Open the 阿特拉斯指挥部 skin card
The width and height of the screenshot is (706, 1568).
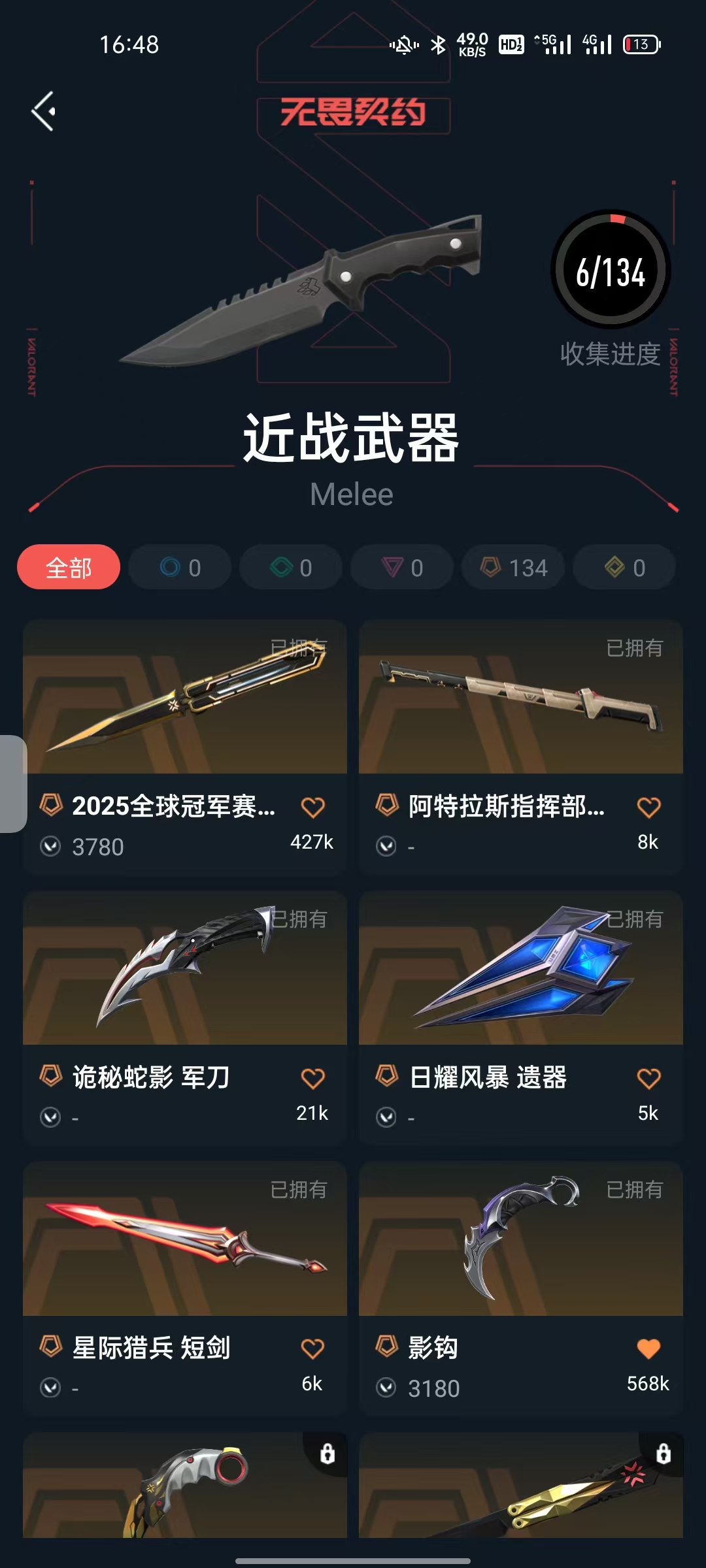click(521, 747)
